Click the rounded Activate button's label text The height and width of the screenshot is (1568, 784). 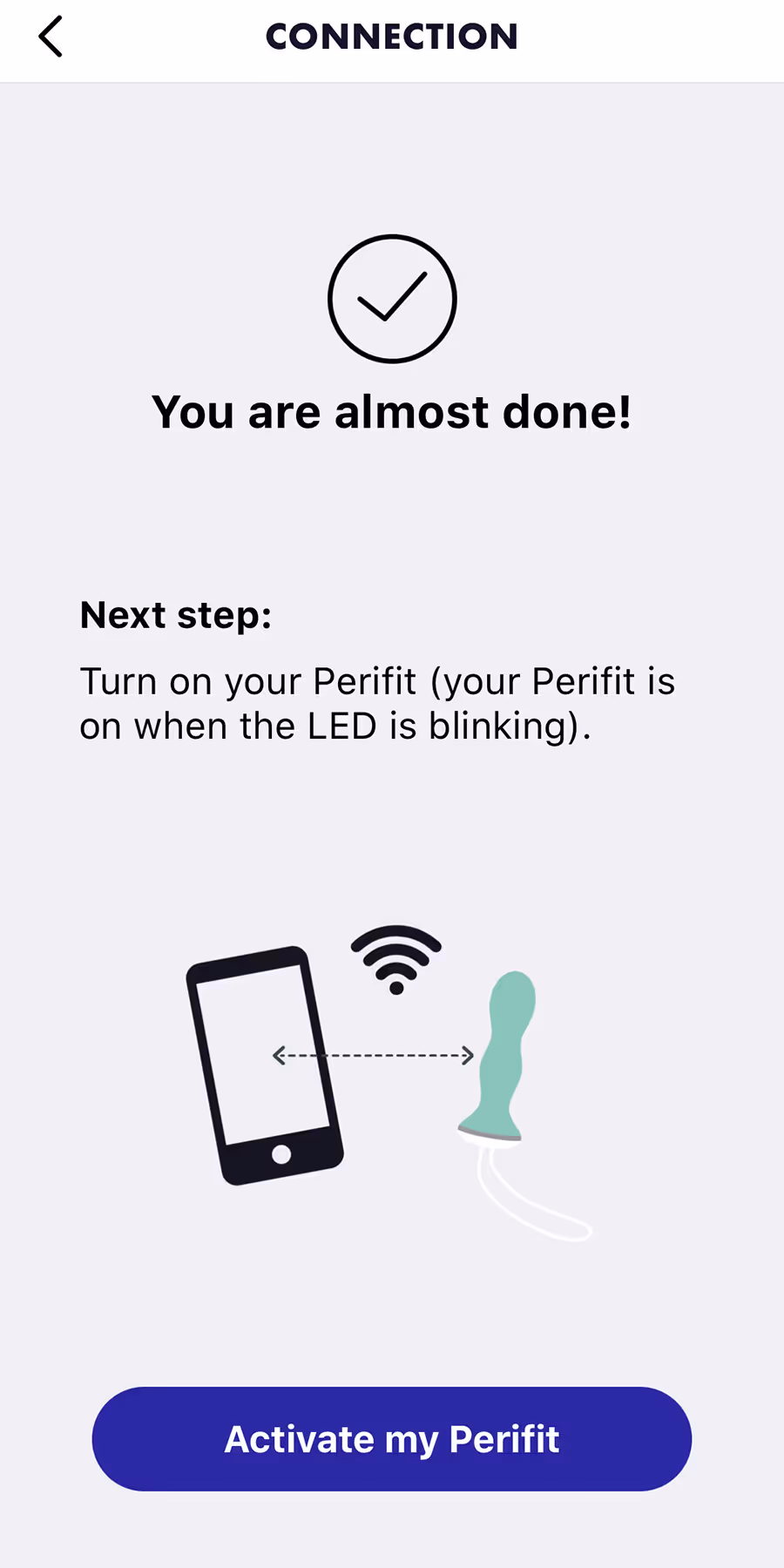pos(391,1438)
